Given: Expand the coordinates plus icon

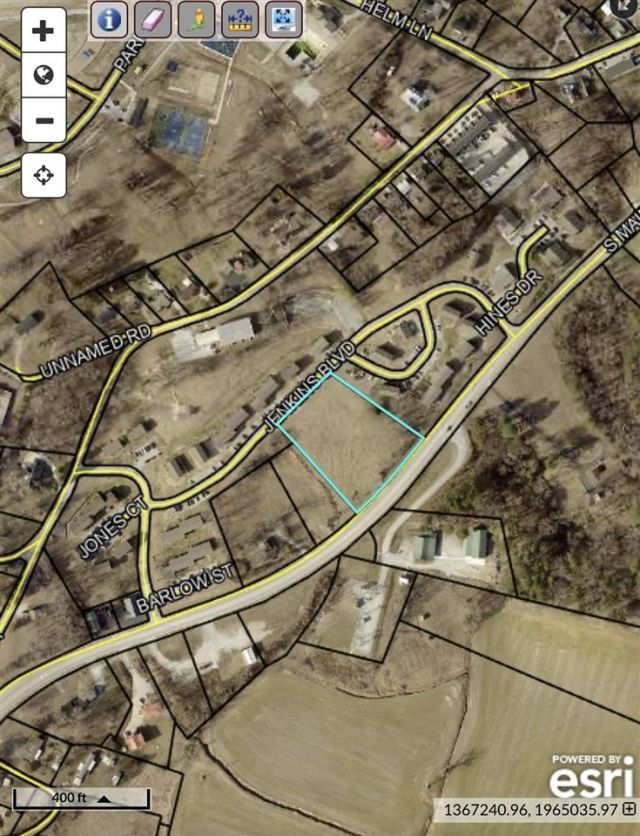Looking at the screenshot, I should (x=628, y=808).
